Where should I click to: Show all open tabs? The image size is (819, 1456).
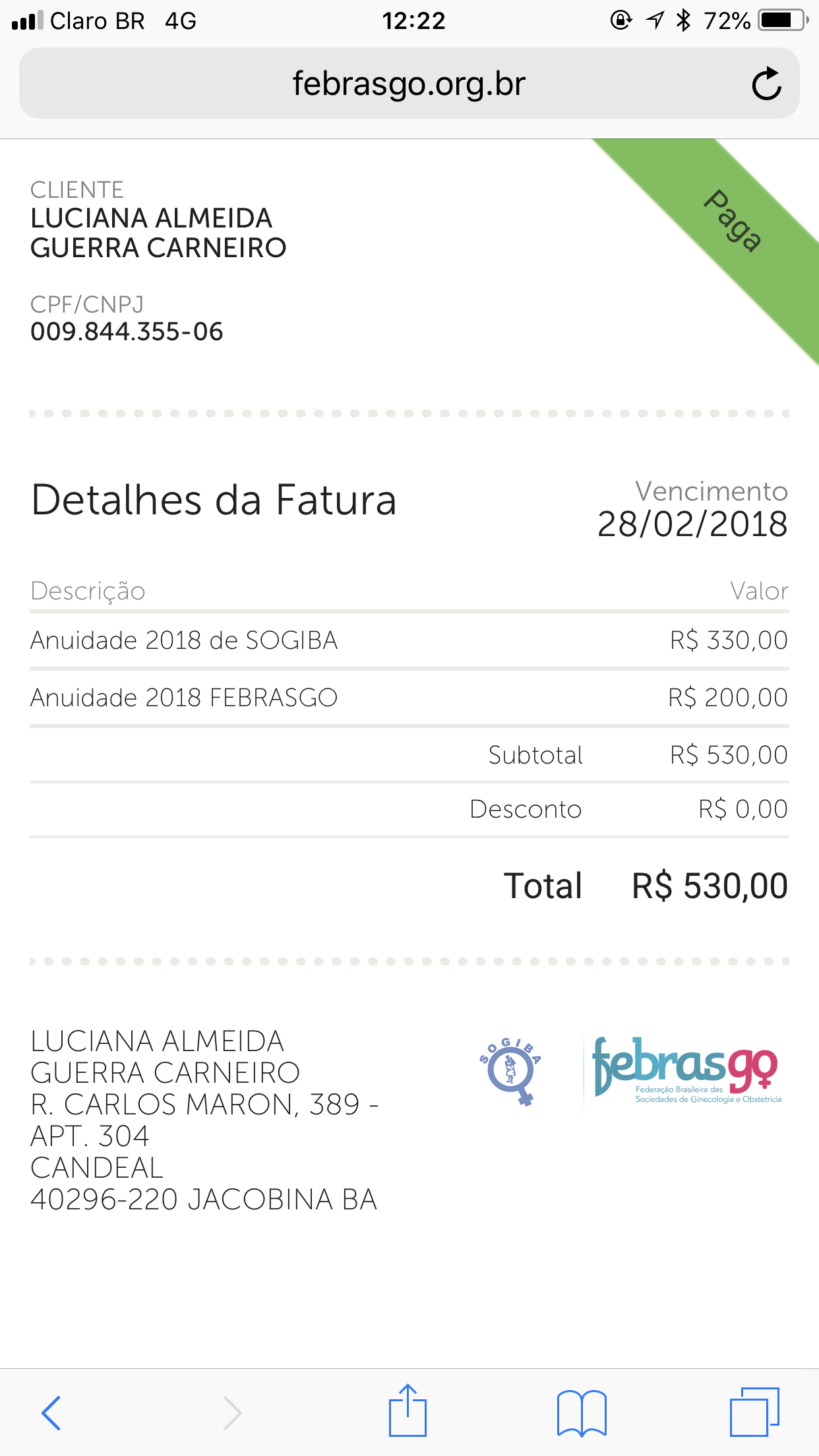click(754, 1412)
